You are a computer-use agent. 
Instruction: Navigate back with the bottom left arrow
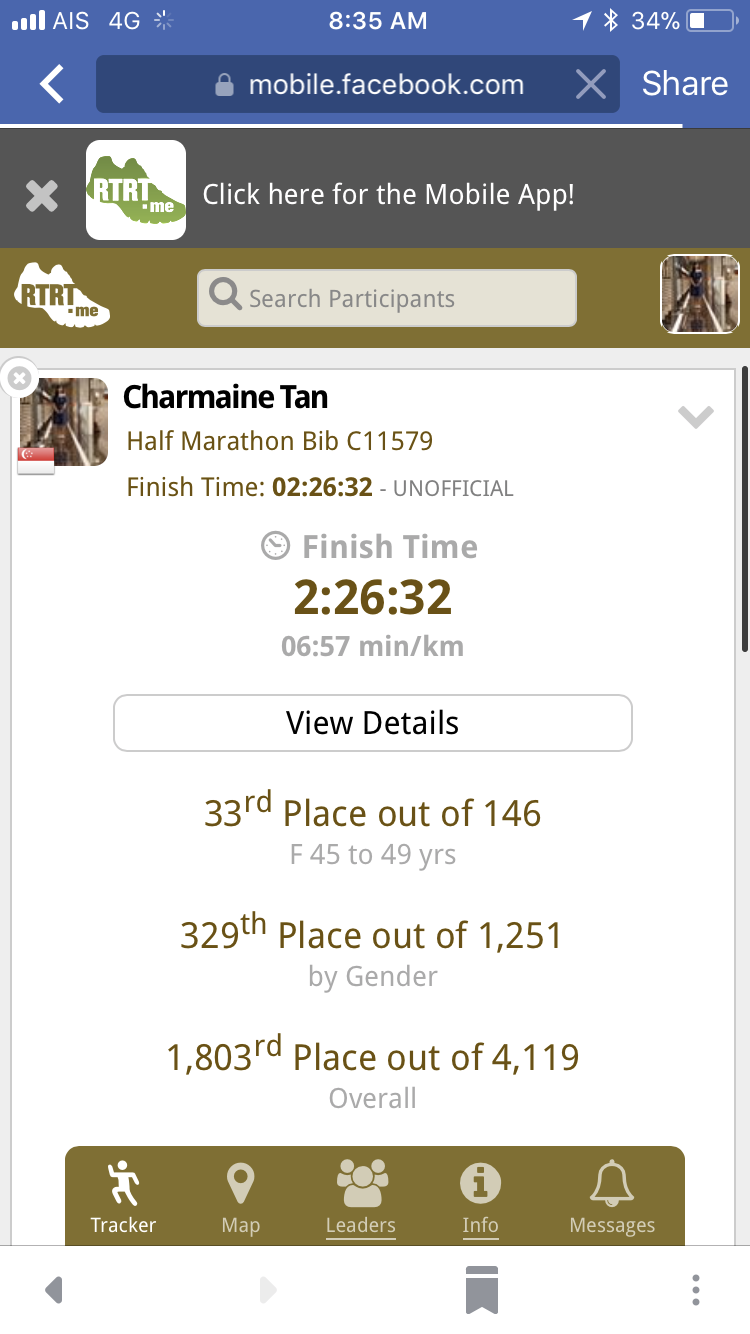click(55, 1290)
